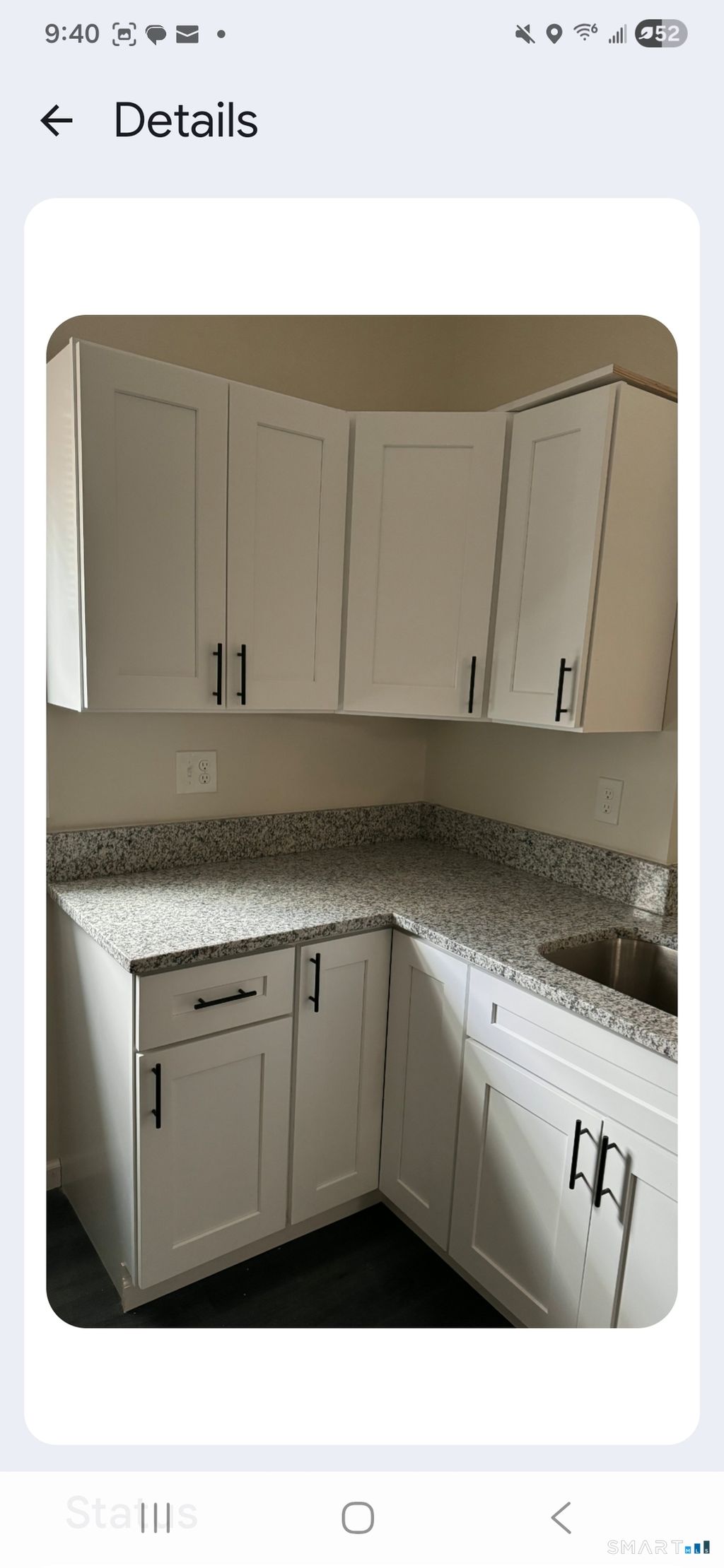Tap the system back button
Image resolution: width=724 pixels, height=1568 pixels.
tap(561, 1517)
